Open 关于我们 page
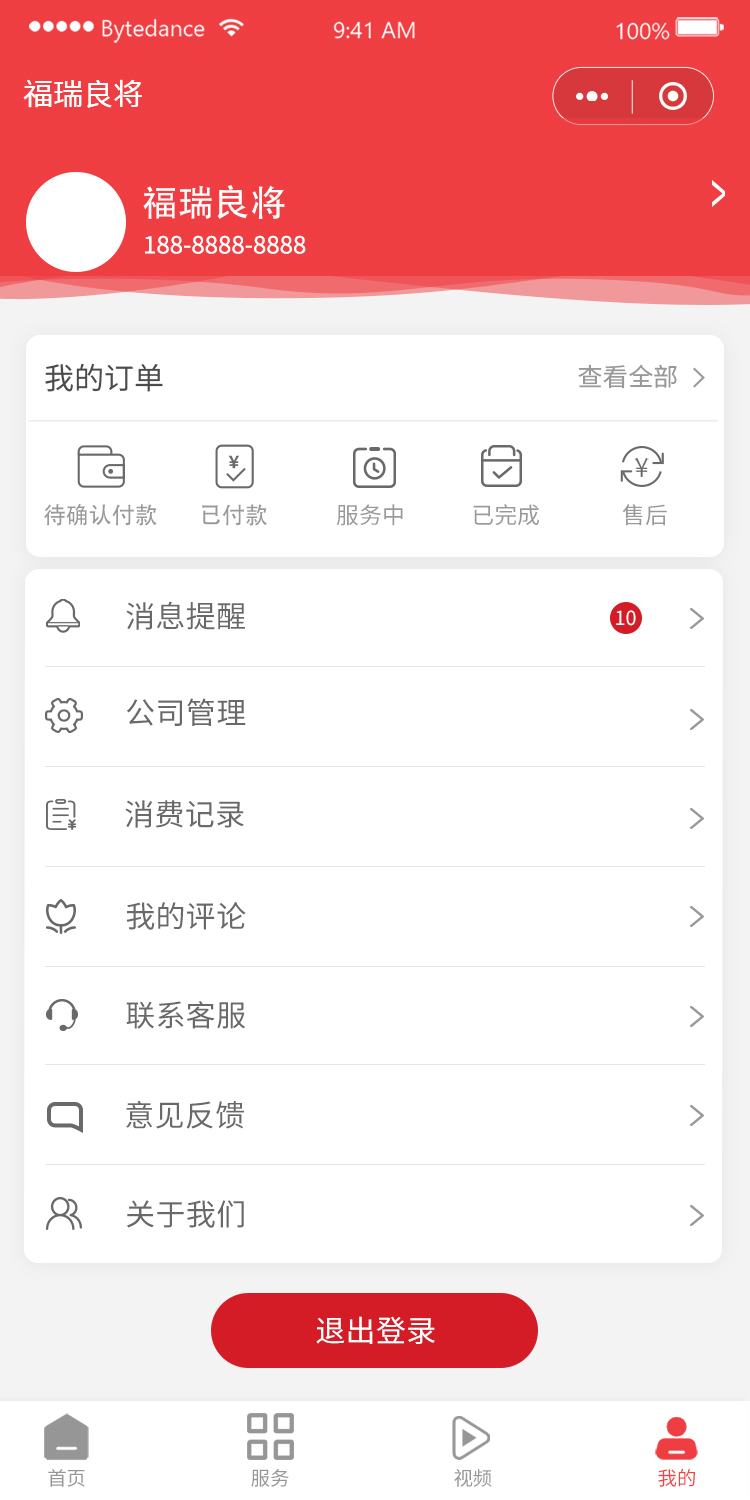The image size is (750, 1500). [375, 1214]
